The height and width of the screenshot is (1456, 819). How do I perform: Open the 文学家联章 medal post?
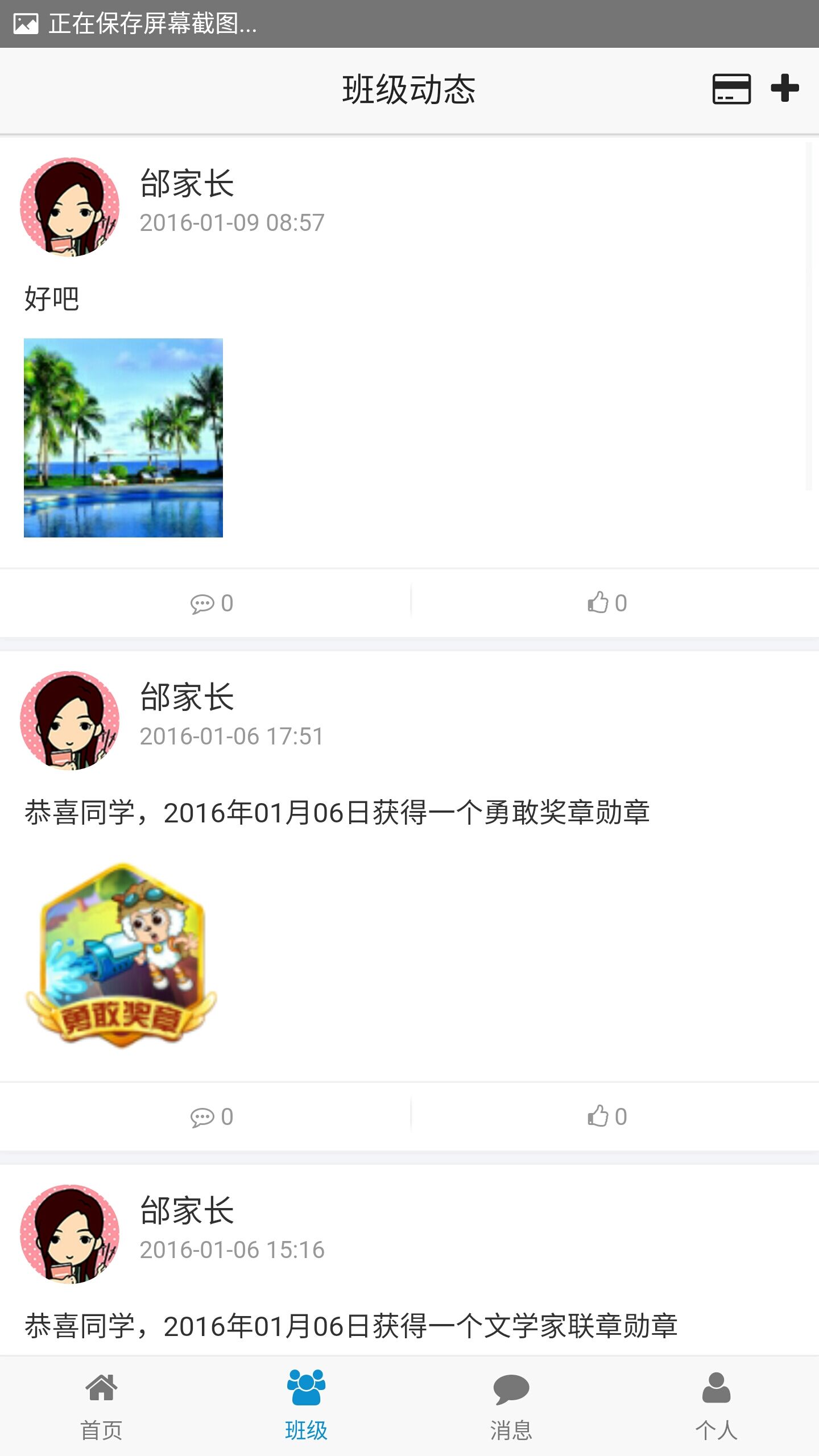pyautogui.click(x=350, y=1326)
